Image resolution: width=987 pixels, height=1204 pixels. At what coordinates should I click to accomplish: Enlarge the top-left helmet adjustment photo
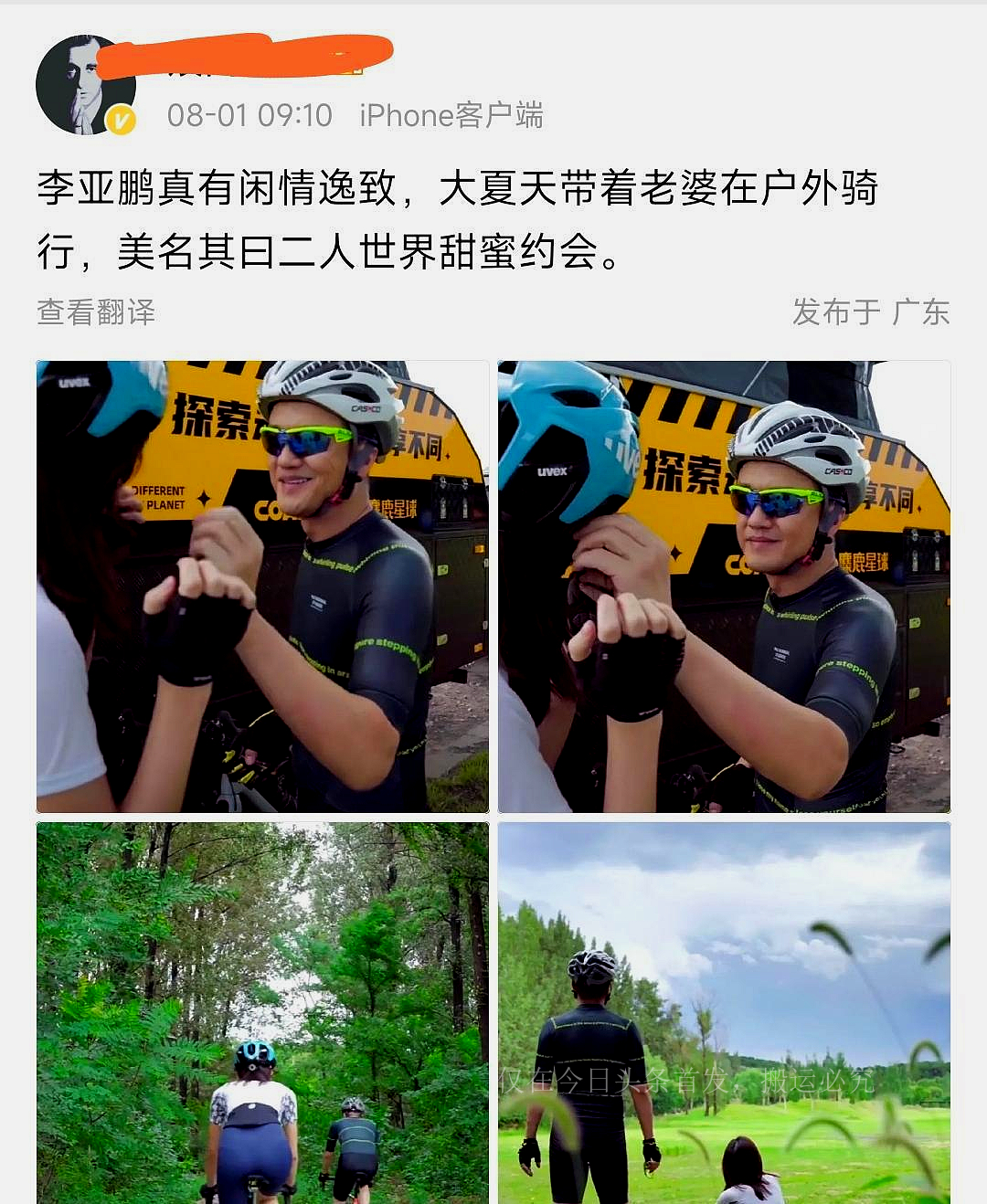261,585
